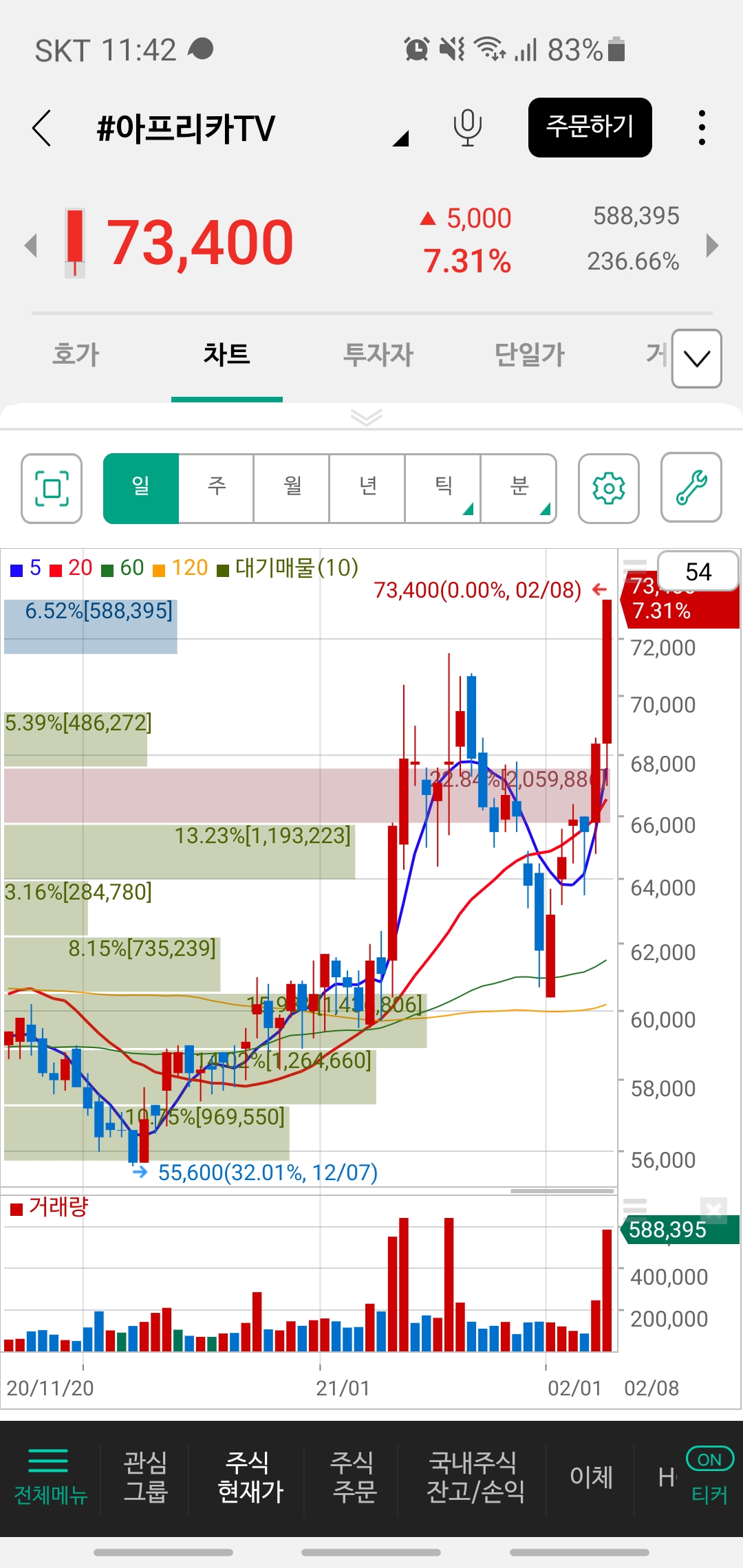Switch to the 단일가 tab
The width and height of the screenshot is (743, 1568).
[x=529, y=355]
